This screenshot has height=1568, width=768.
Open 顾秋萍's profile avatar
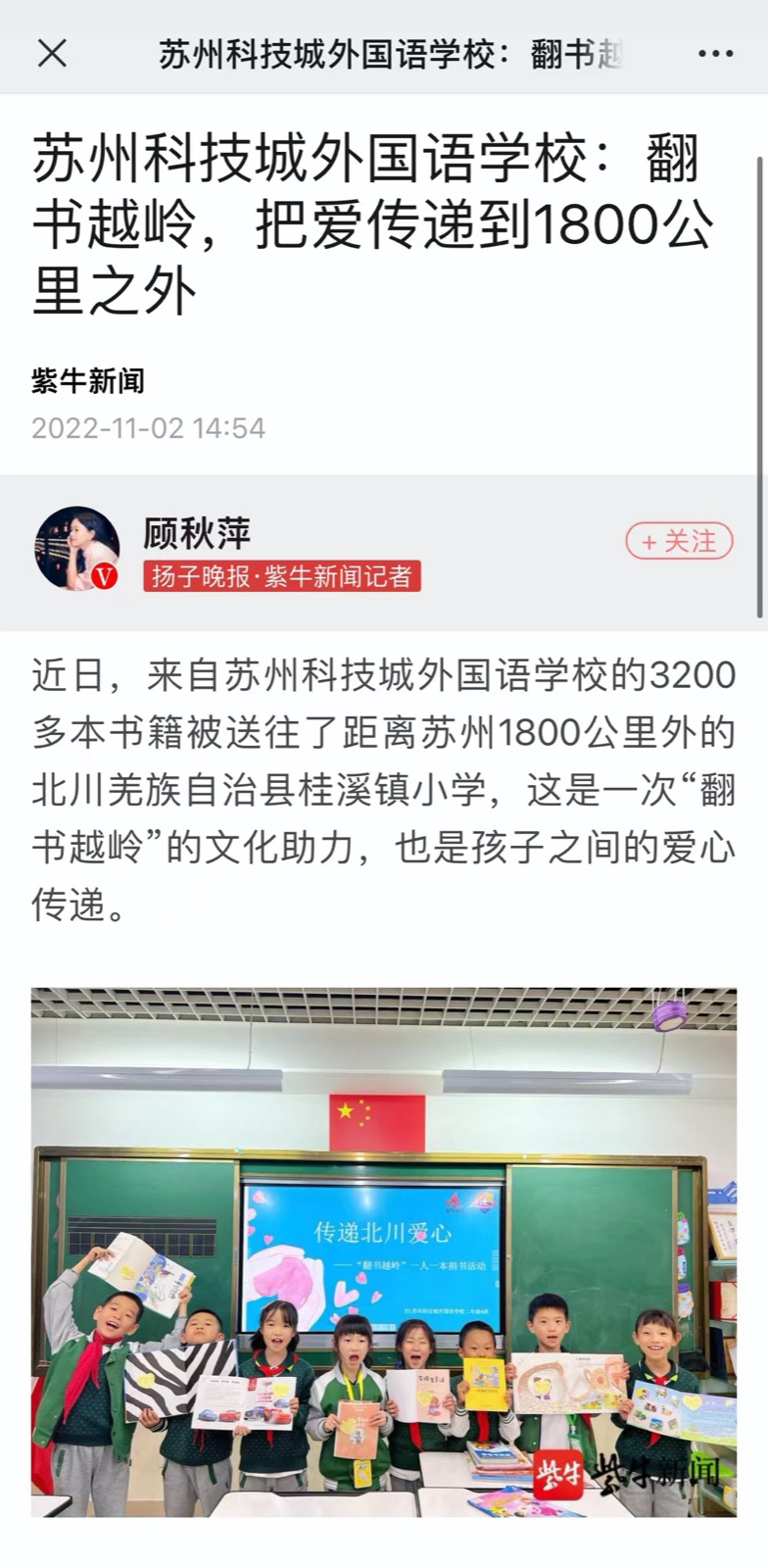[76, 549]
